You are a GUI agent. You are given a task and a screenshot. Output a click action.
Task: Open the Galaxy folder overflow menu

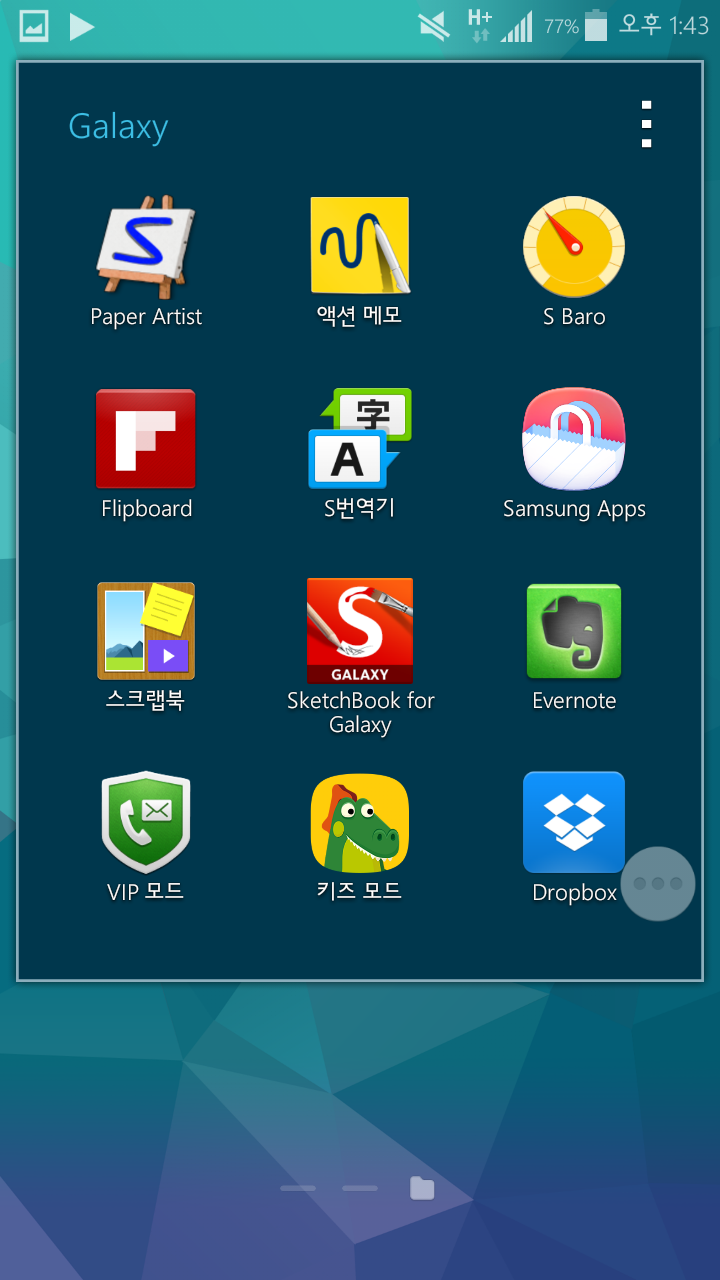tap(647, 125)
